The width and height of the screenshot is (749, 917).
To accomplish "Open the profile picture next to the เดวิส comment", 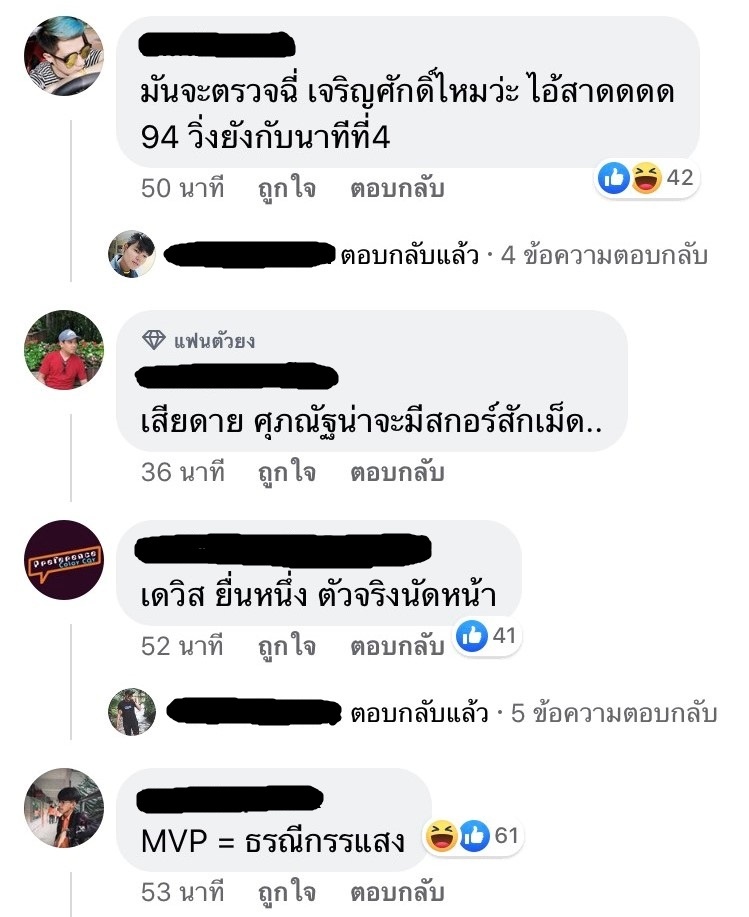I will point(64,559).
